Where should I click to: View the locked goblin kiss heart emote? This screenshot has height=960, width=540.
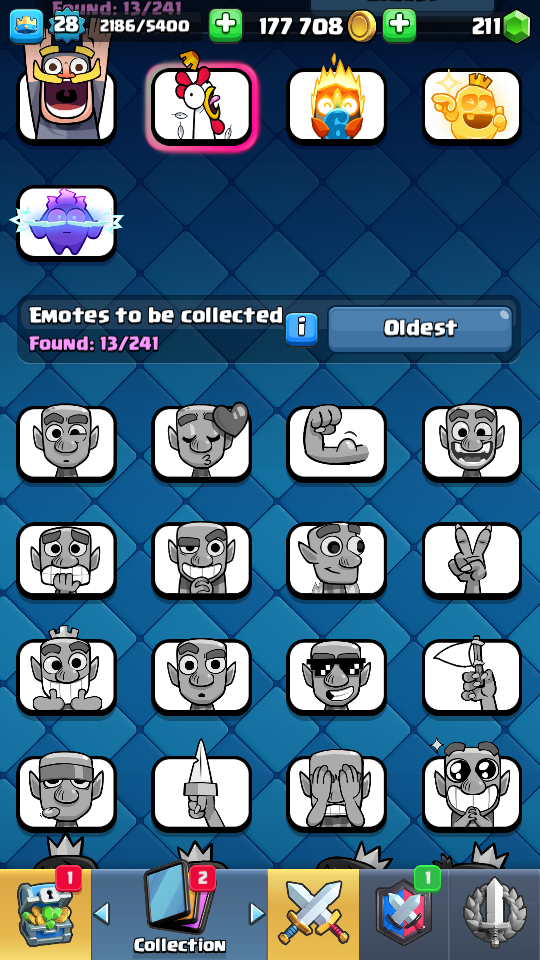pos(201,443)
